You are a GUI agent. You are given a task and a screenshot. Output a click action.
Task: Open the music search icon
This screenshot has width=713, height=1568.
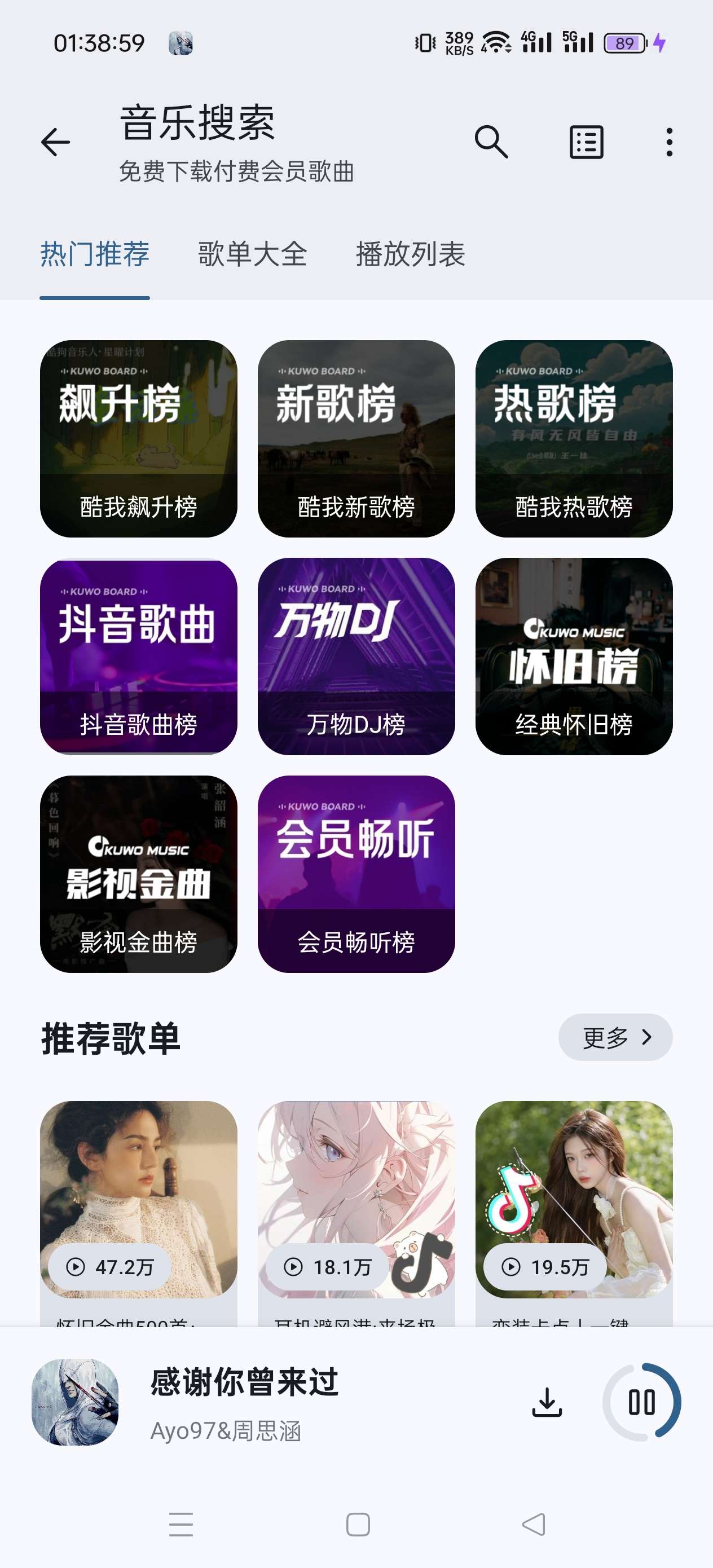pyautogui.click(x=491, y=143)
